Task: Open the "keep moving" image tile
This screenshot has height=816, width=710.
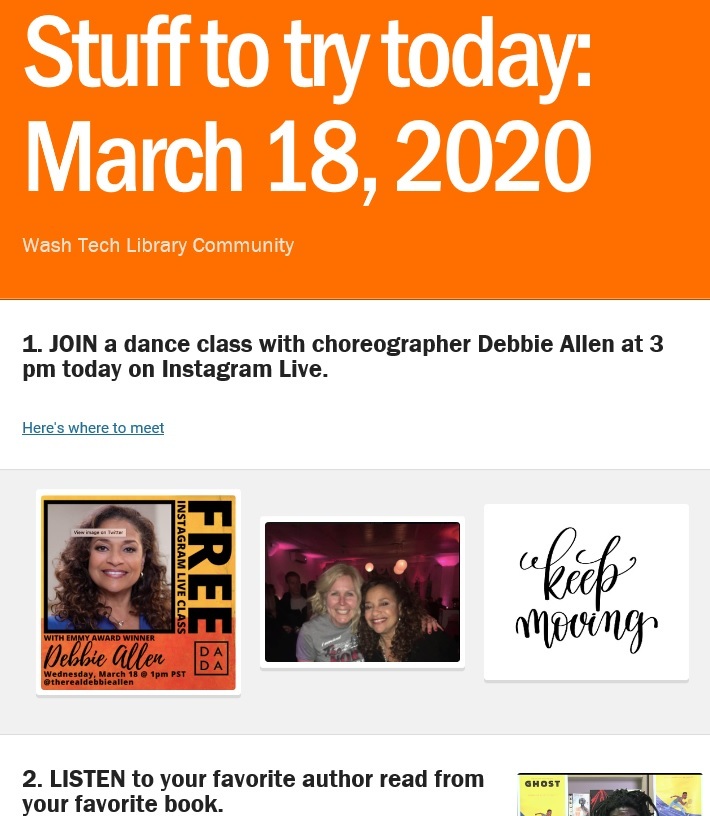Action: 586,592
